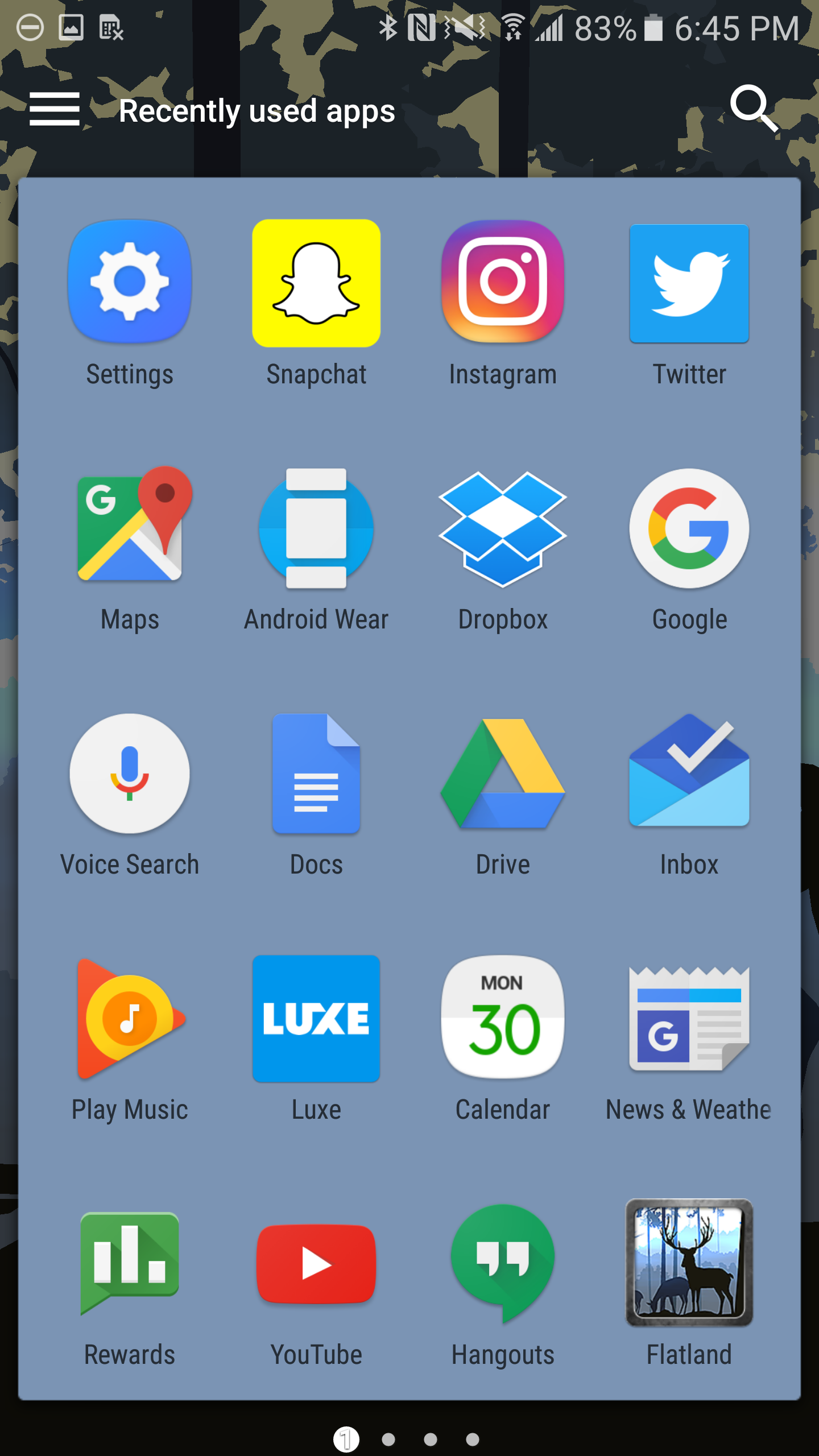Launch Instagram

503,283
